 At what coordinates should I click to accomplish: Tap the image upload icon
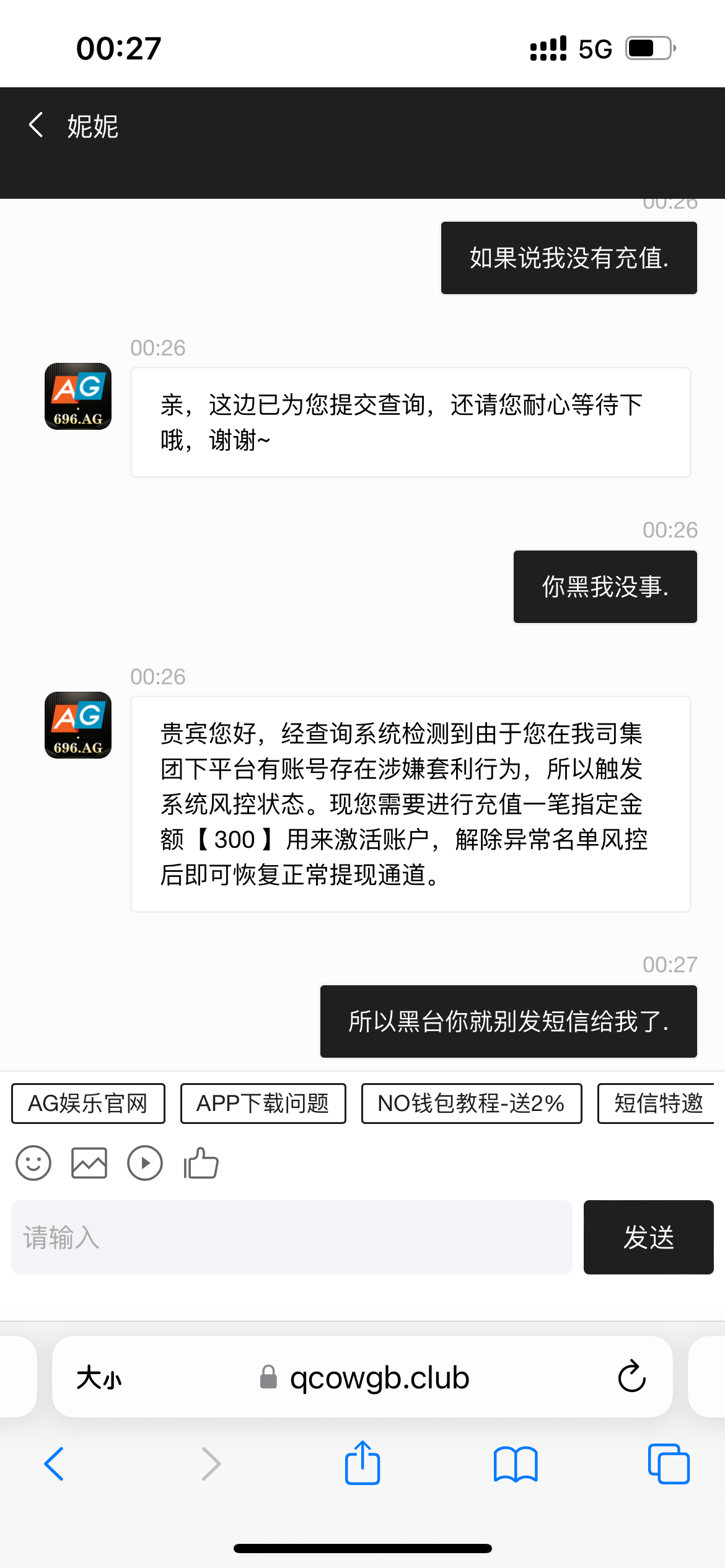click(x=89, y=1162)
